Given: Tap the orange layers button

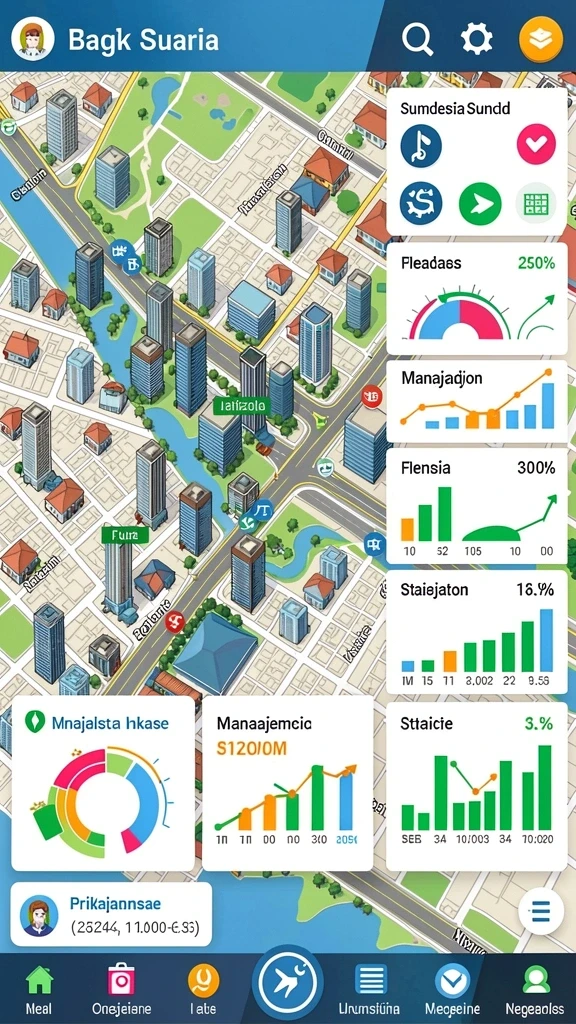Looking at the screenshot, I should click(541, 39).
